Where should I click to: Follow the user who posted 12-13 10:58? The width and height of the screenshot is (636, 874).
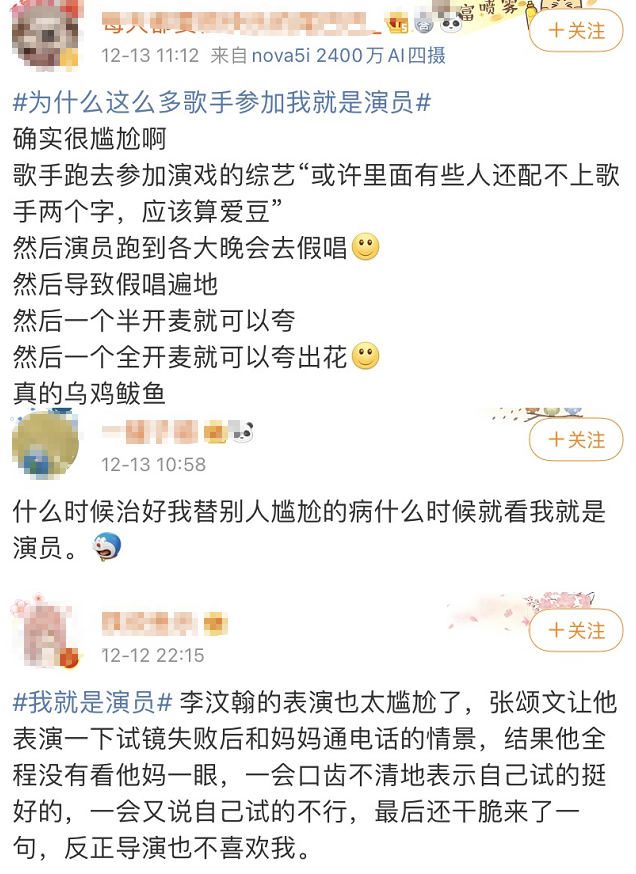point(575,439)
